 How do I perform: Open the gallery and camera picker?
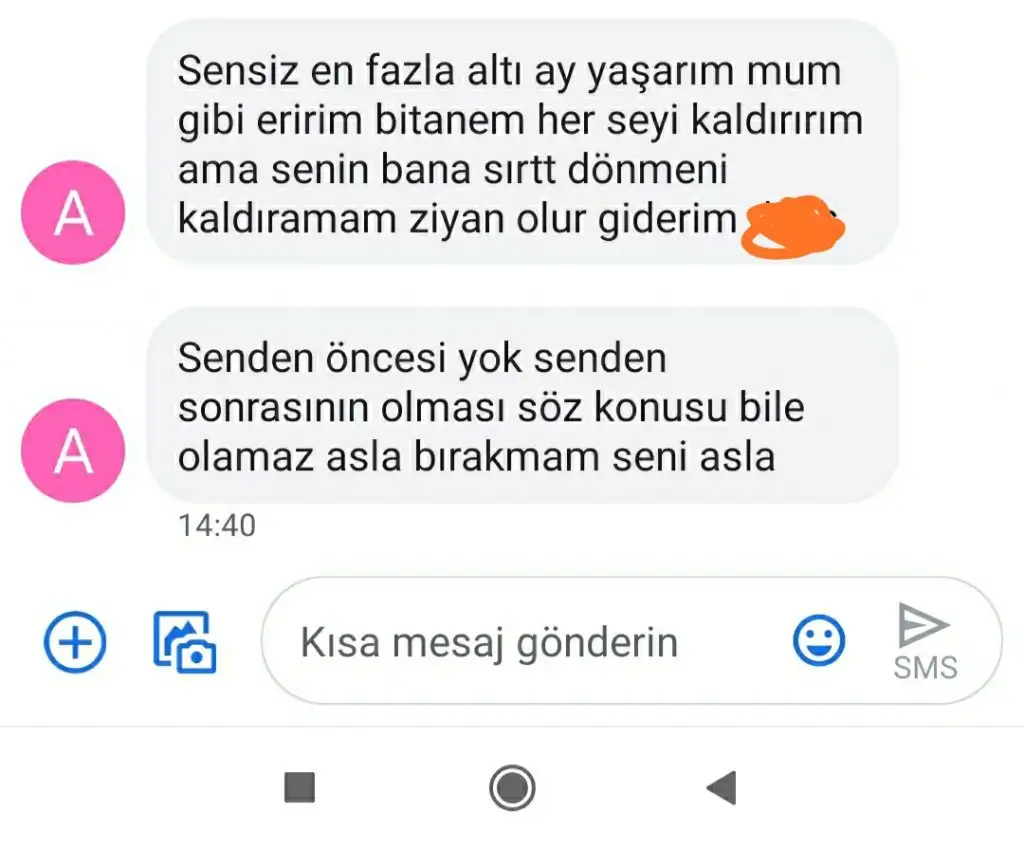click(184, 641)
